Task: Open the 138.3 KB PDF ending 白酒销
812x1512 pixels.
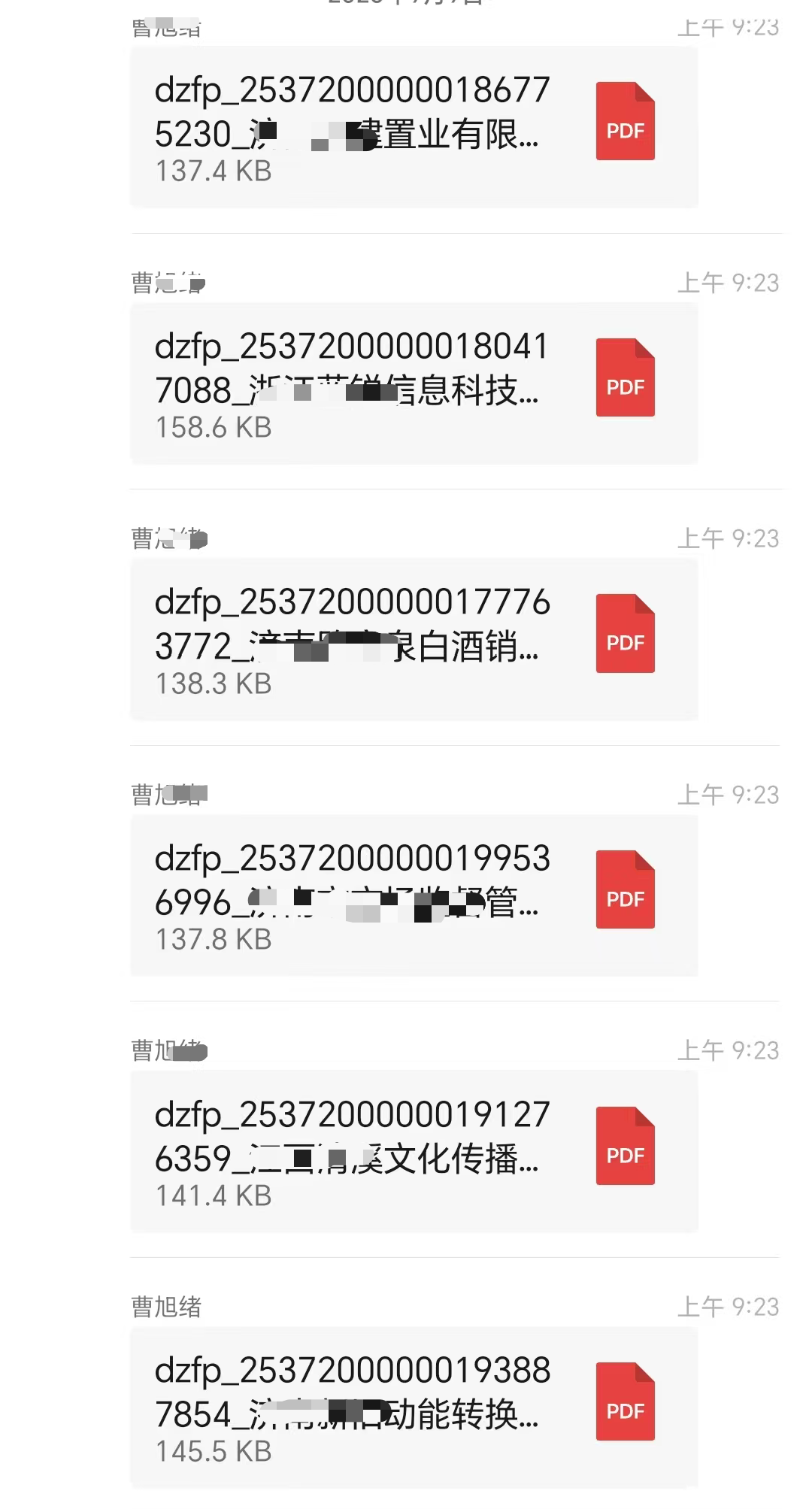Action: click(x=414, y=638)
